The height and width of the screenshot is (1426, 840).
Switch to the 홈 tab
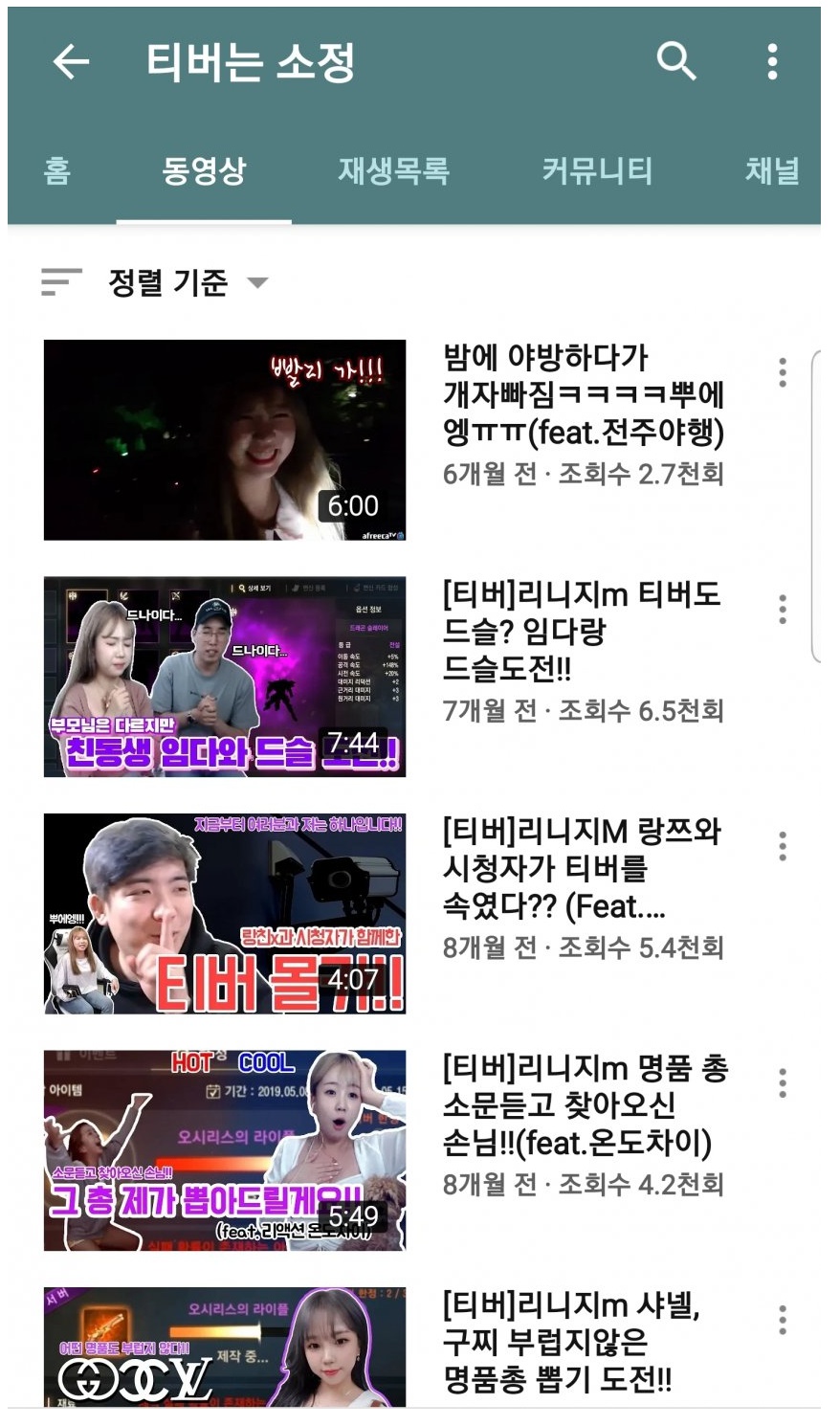coord(57,171)
